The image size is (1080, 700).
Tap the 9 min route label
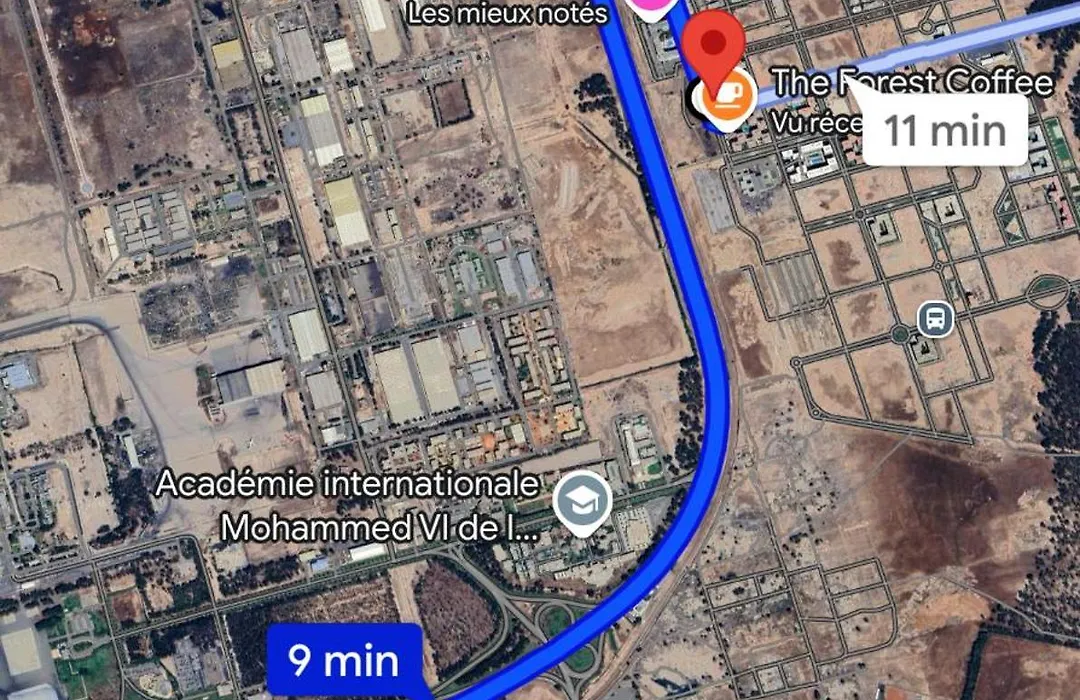coord(345,660)
